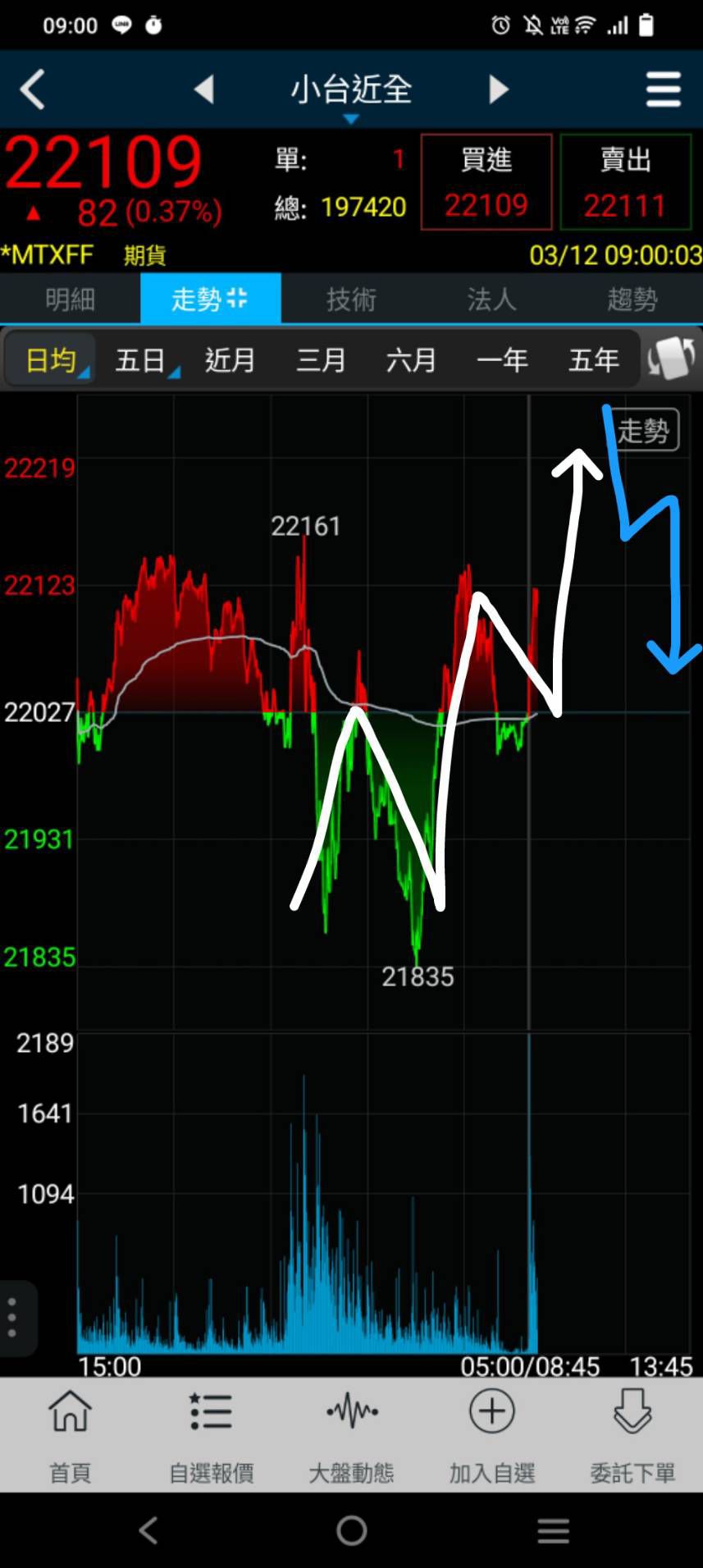
Task: Go to 首頁 home
Action: 71,1434
